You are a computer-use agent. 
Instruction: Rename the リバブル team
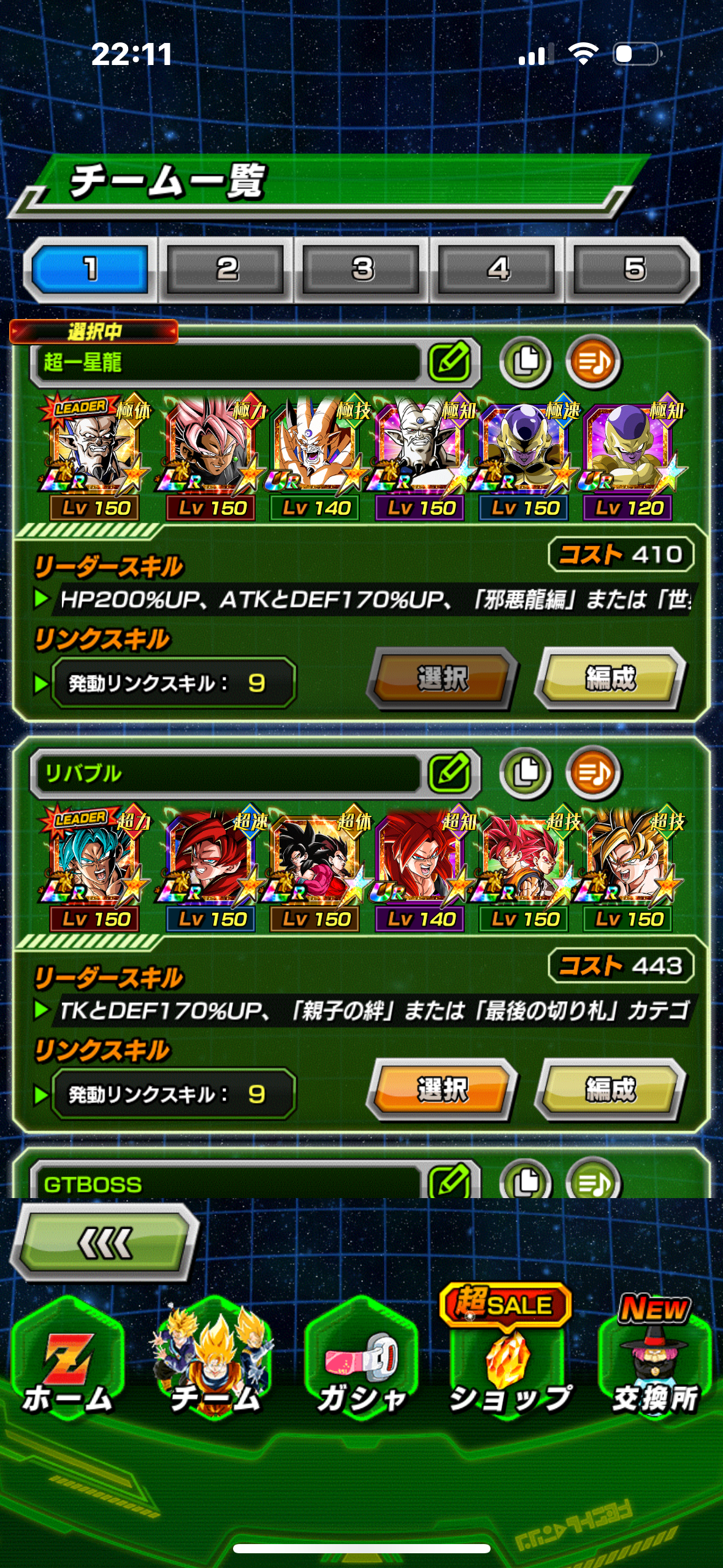(449, 773)
